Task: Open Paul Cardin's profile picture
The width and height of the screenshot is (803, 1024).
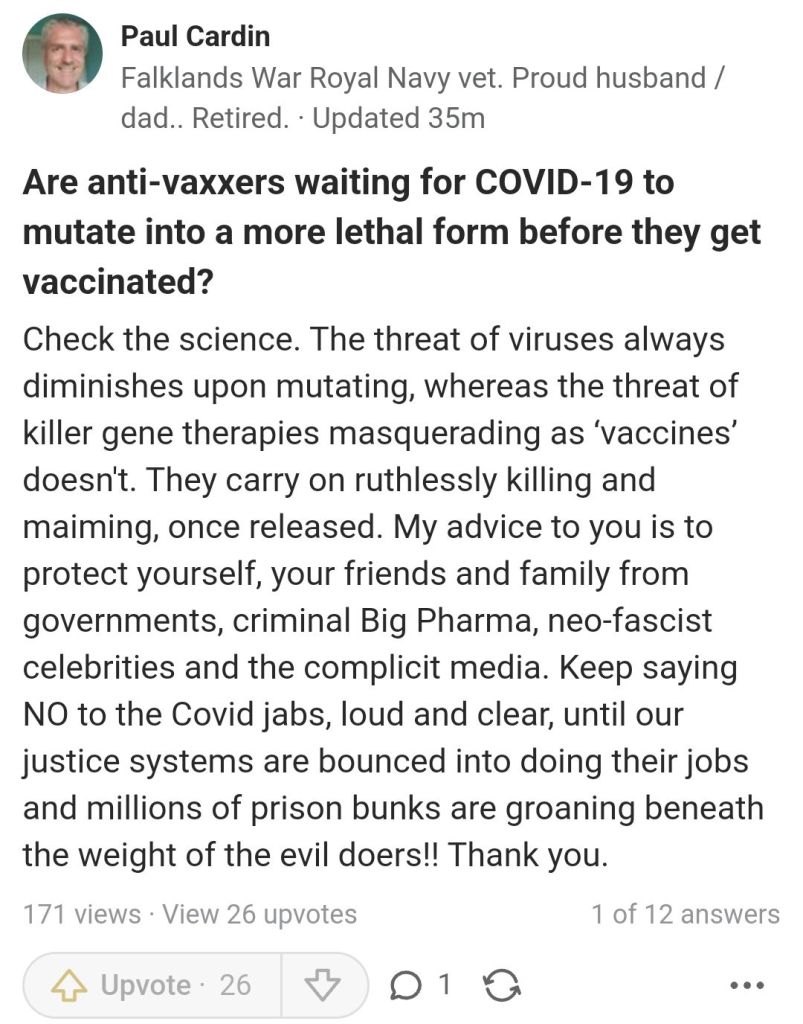Action: [x=62, y=55]
